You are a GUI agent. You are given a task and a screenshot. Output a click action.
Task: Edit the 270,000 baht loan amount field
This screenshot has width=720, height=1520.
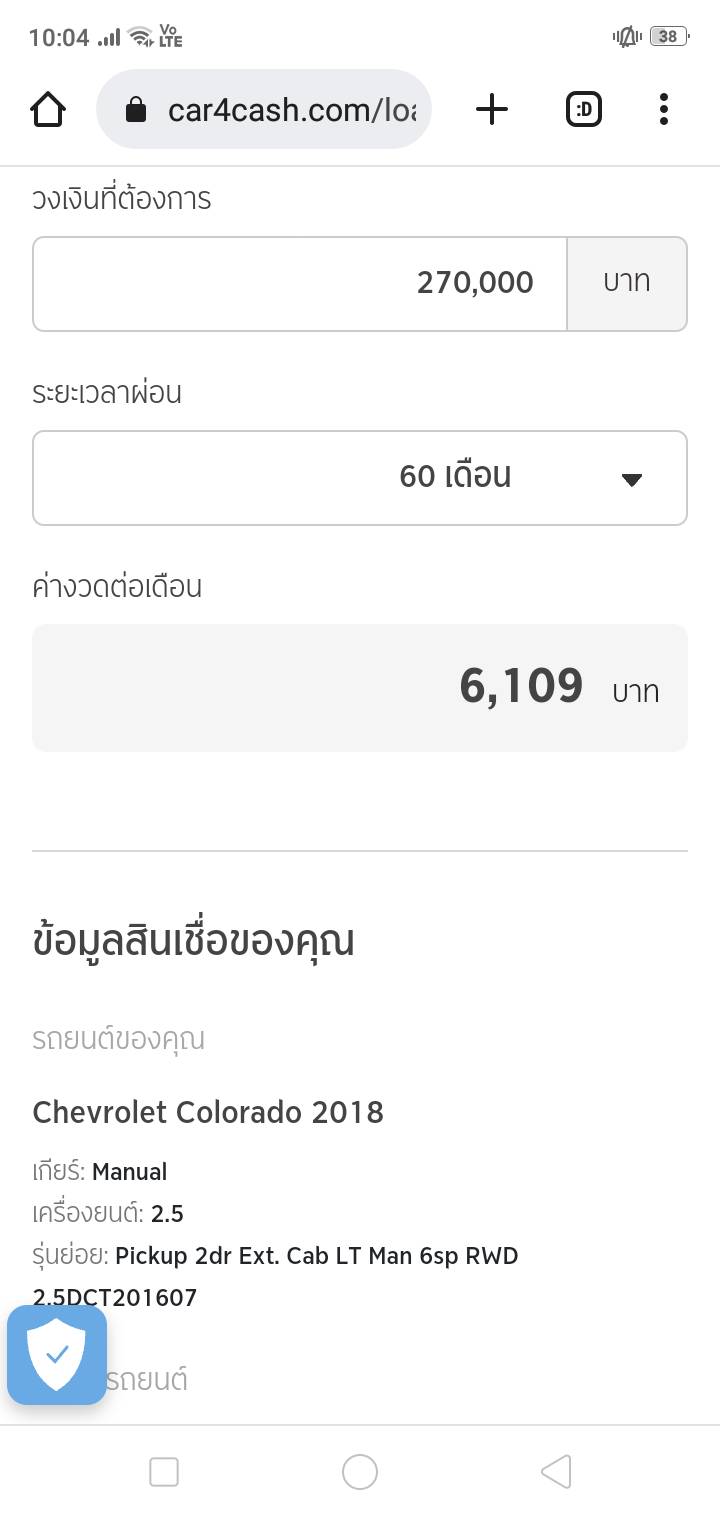pyautogui.click(x=300, y=284)
